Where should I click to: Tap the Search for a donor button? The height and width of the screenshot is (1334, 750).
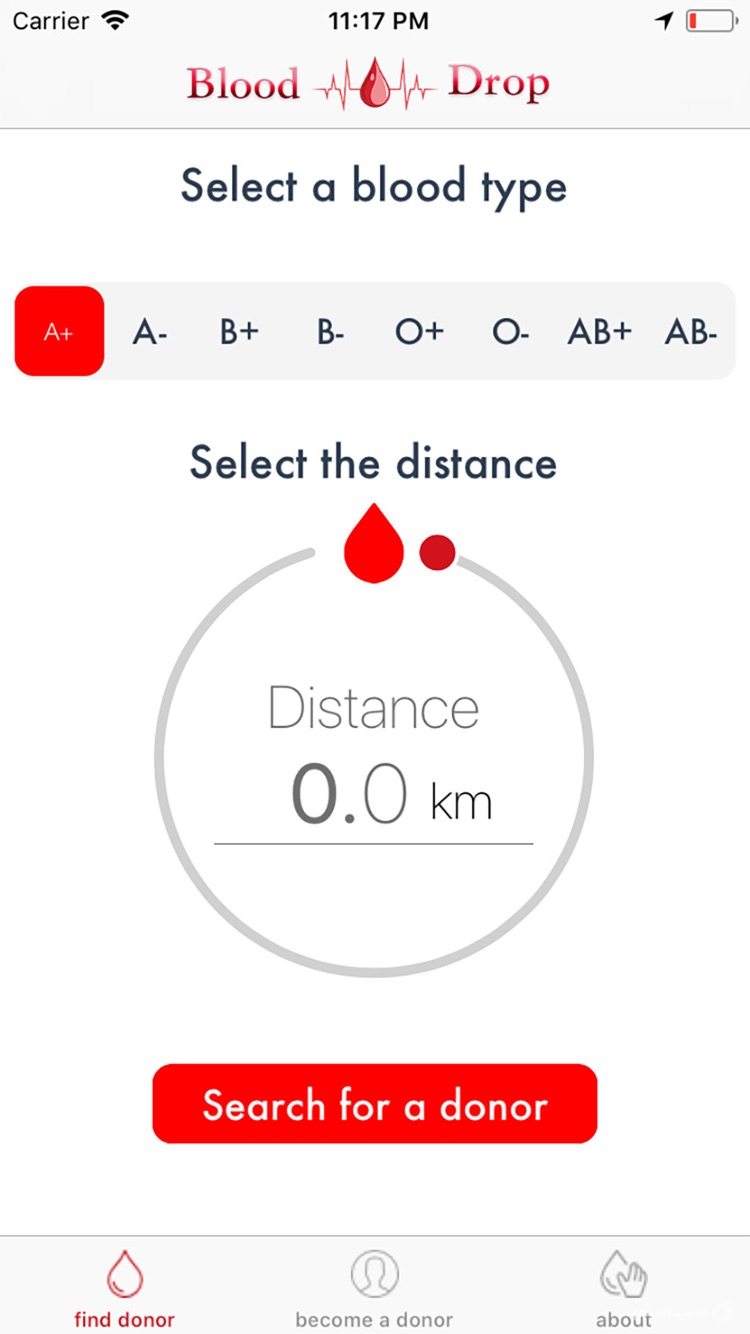click(374, 1104)
